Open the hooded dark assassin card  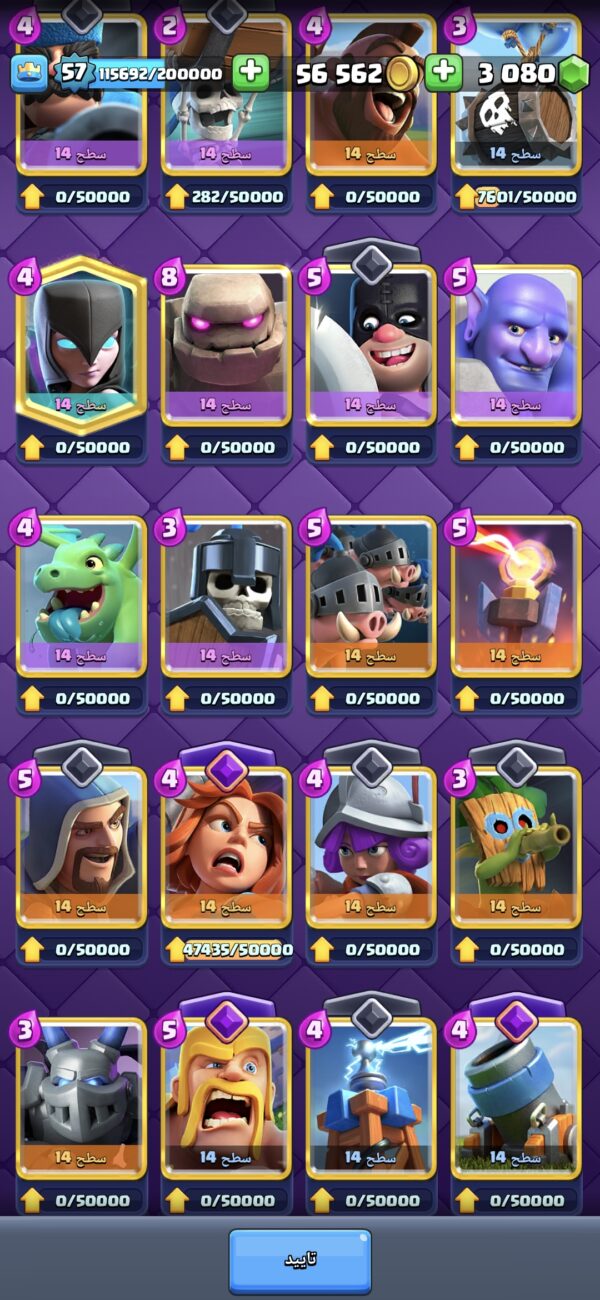[x=82, y=344]
